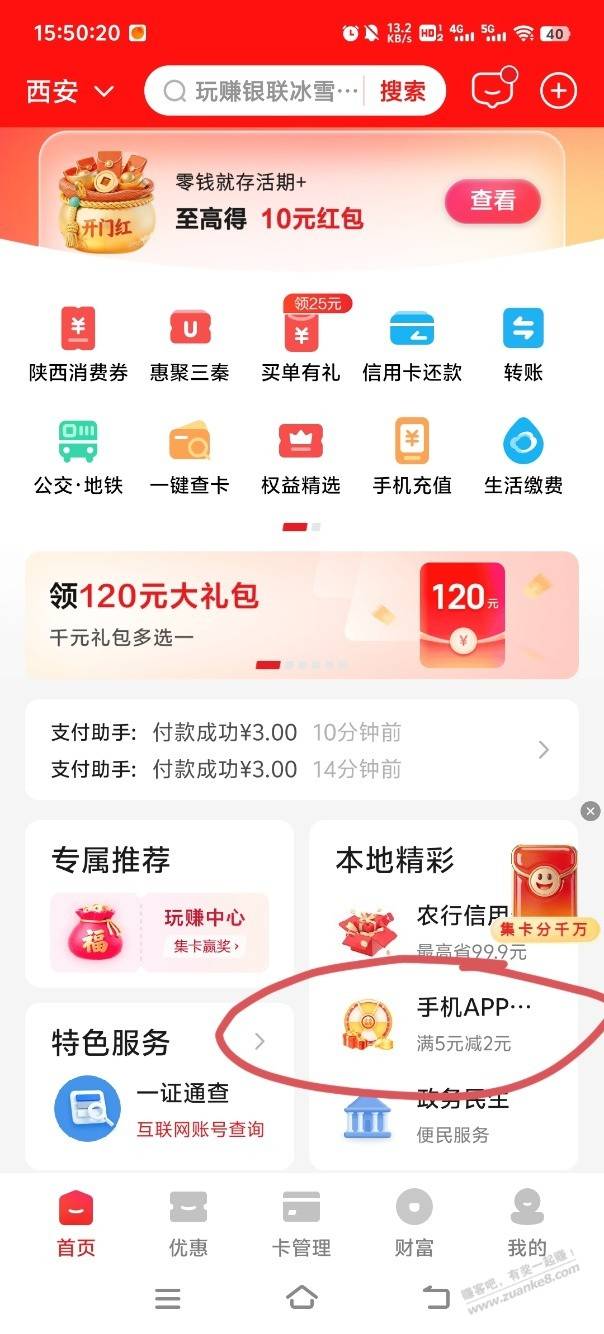Tap 查看 on the 10元红包 banner
604x1334 pixels.
492,201
